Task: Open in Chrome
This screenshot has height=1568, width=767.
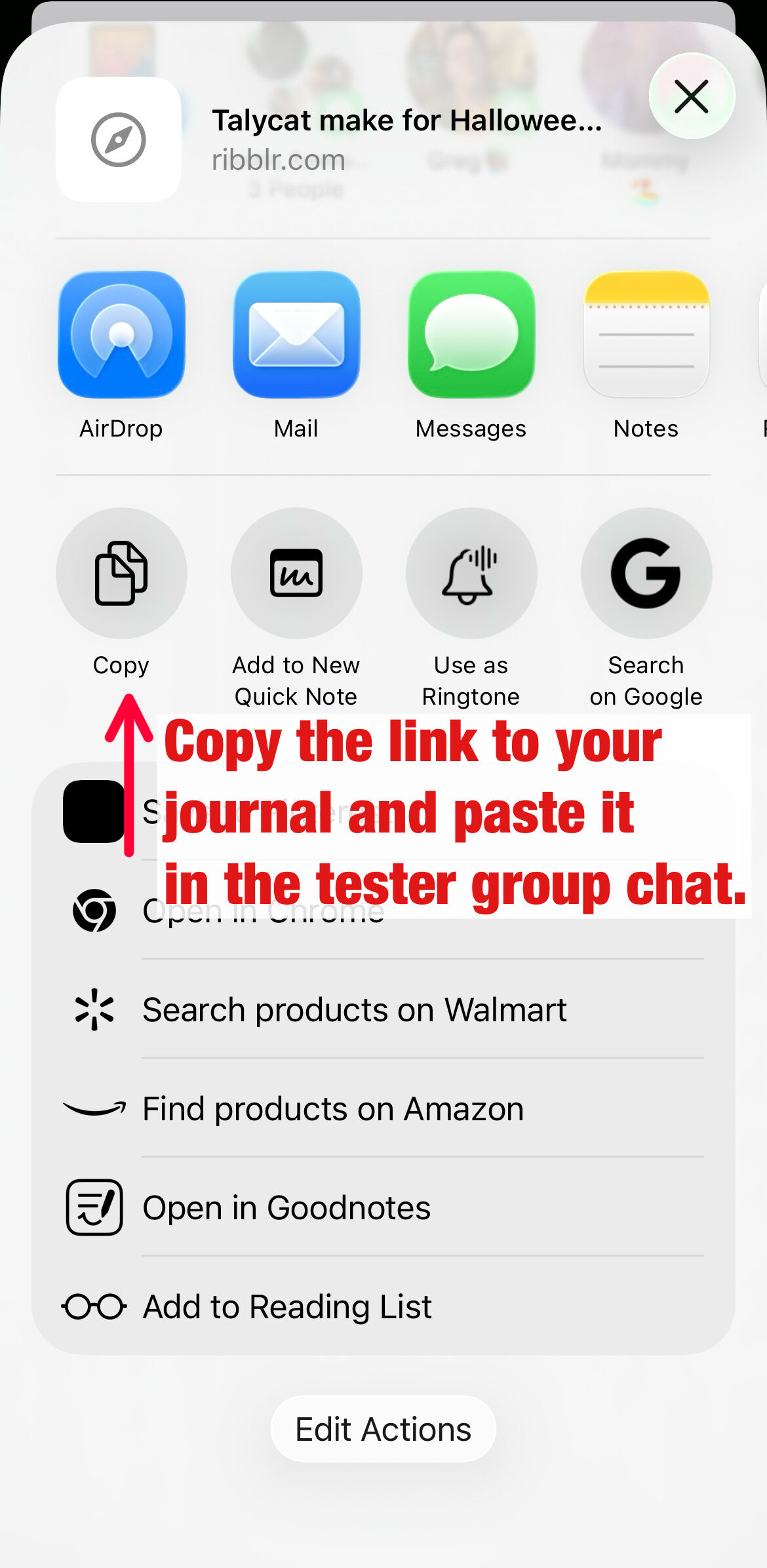Action: tap(383, 911)
